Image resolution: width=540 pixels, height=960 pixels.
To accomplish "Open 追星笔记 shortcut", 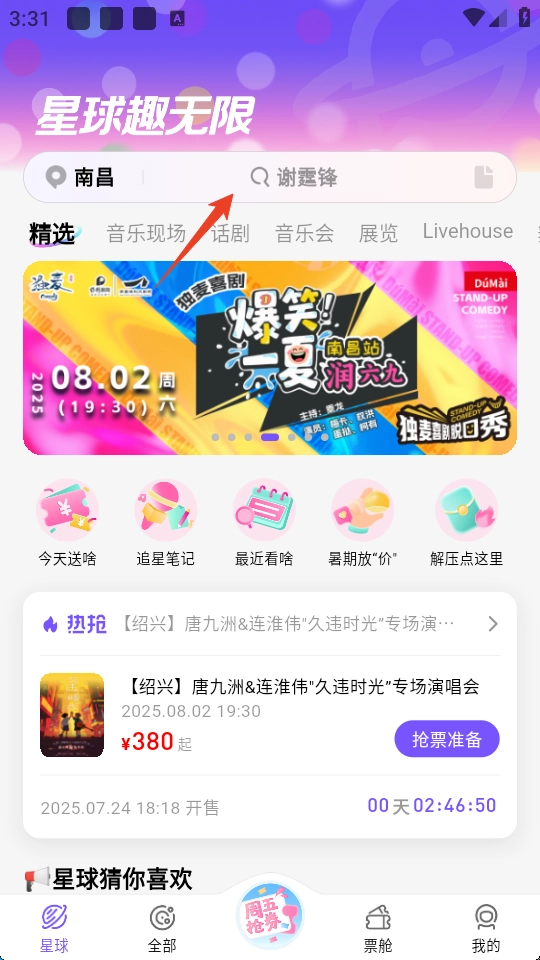I will point(165,523).
